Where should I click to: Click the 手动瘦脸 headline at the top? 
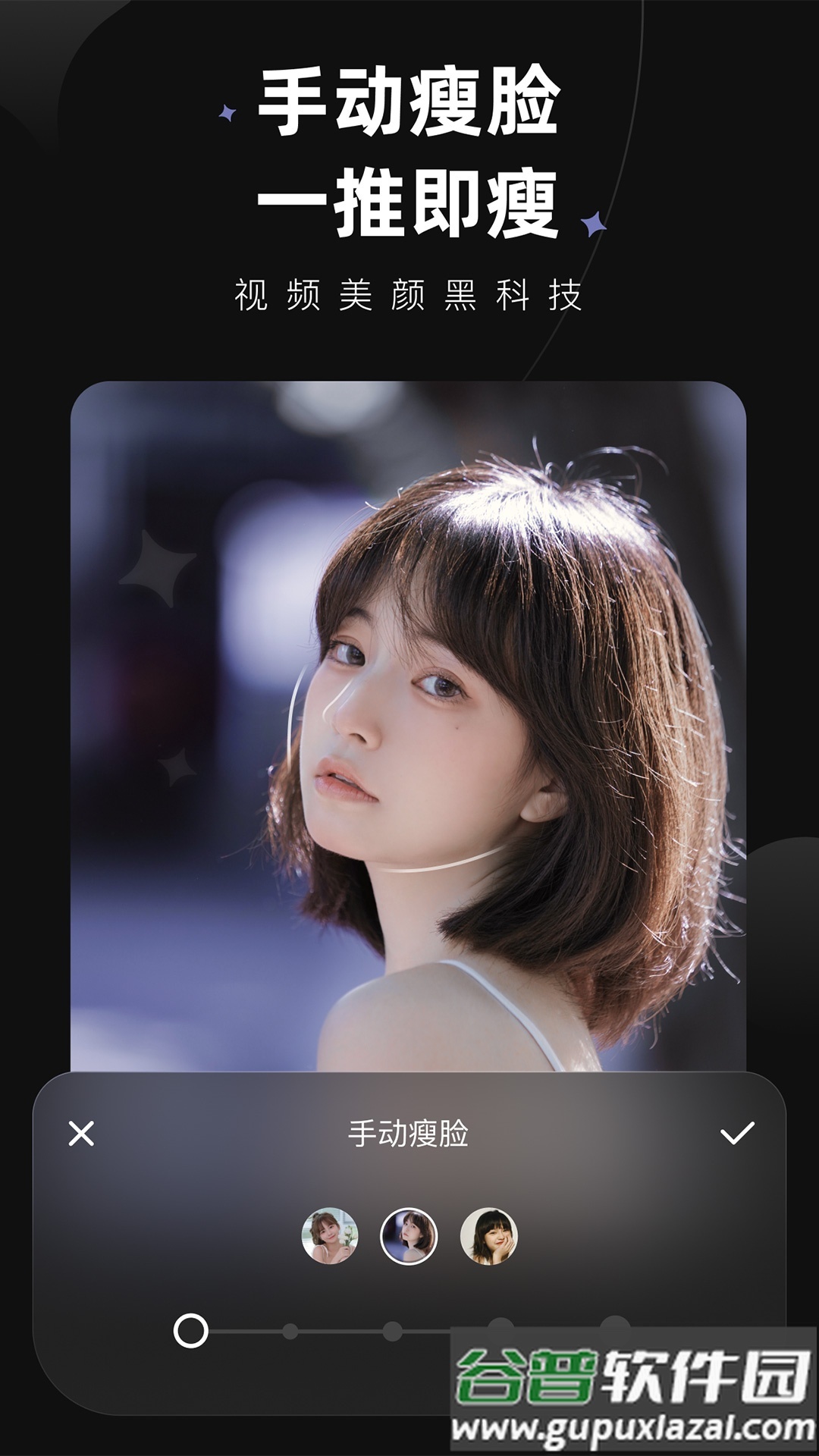click(409, 106)
